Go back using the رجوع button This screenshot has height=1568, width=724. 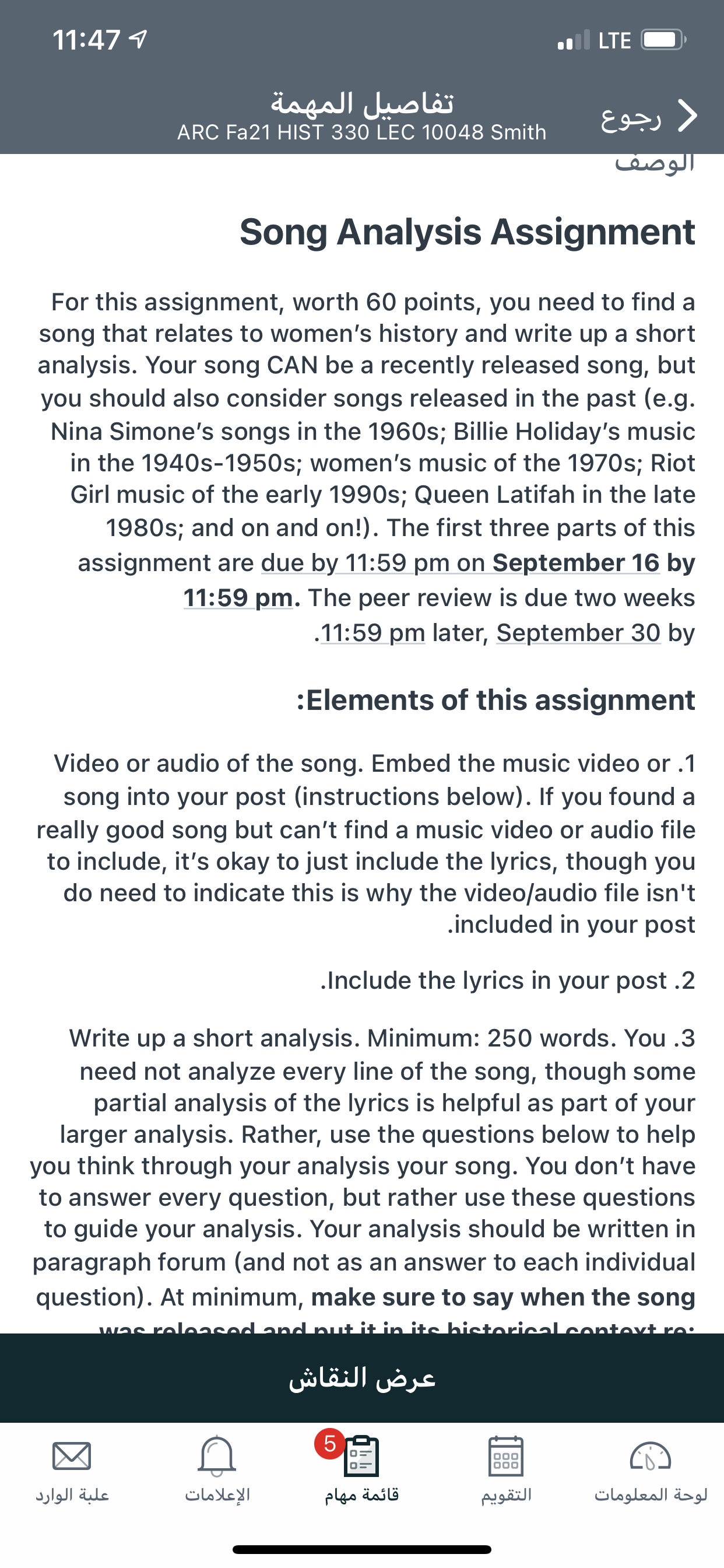pos(649,116)
